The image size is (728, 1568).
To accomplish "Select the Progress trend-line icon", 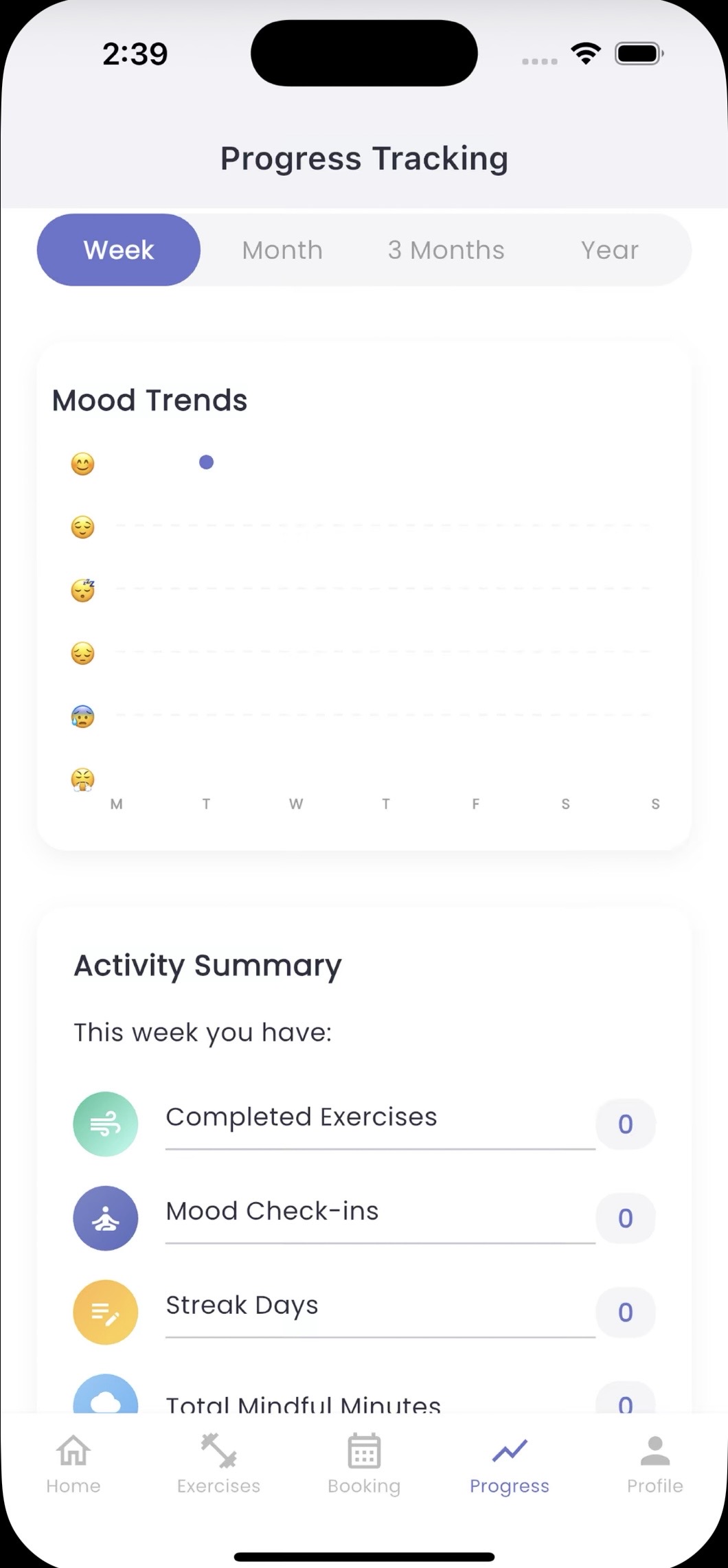I will [510, 1449].
